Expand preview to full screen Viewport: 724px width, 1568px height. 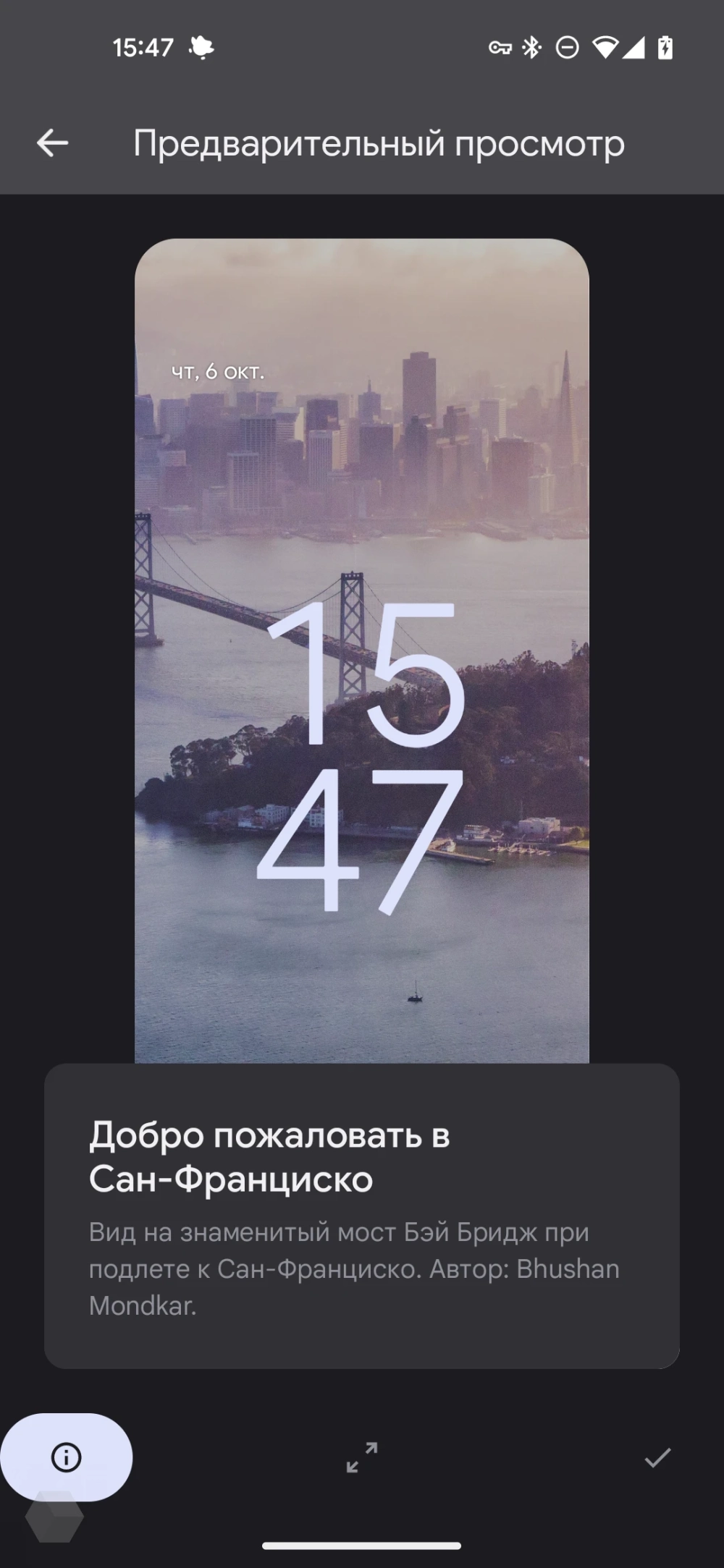tap(361, 1457)
